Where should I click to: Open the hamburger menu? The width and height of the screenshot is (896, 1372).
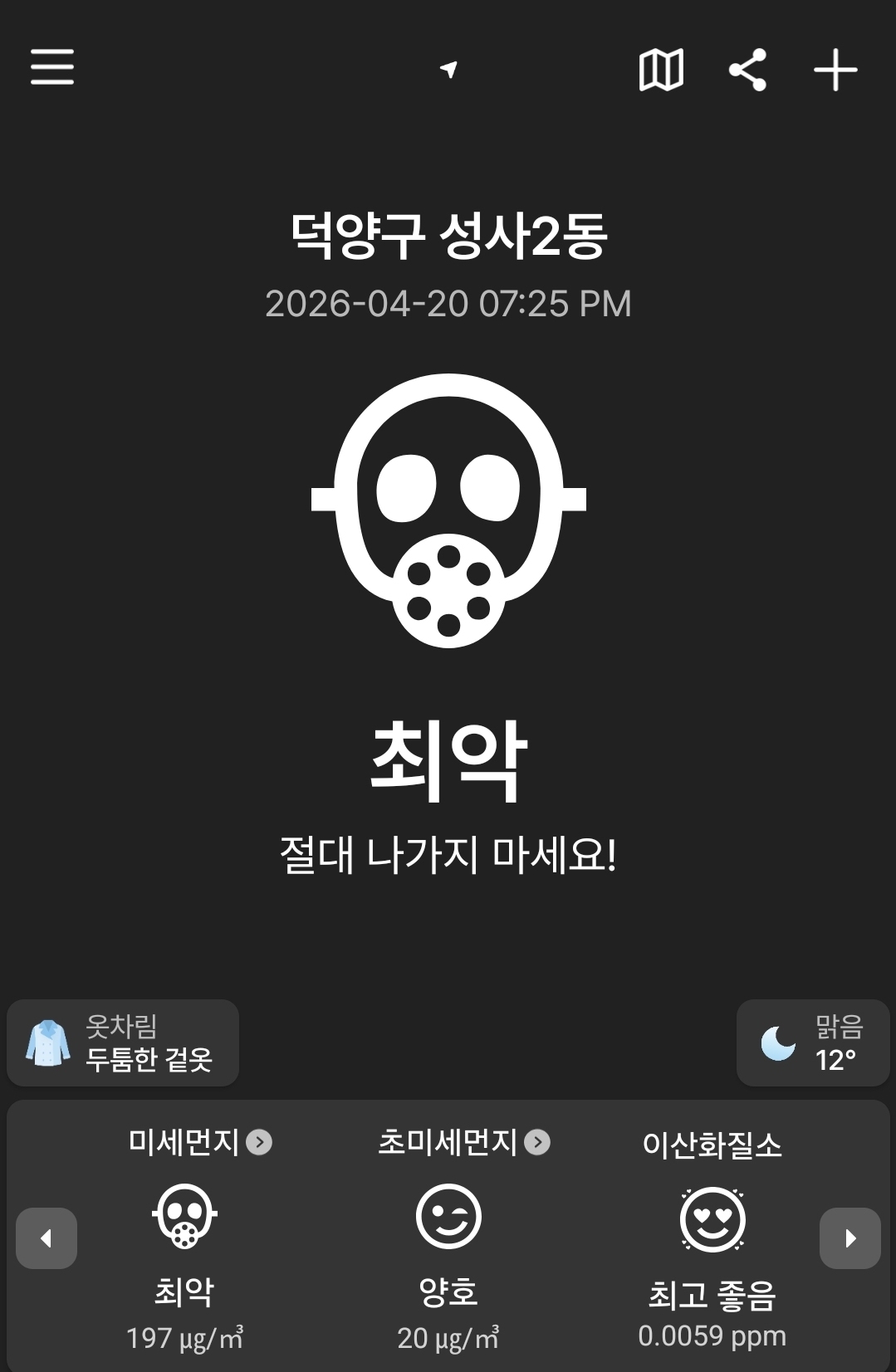pyautogui.click(x=52, y=67)
